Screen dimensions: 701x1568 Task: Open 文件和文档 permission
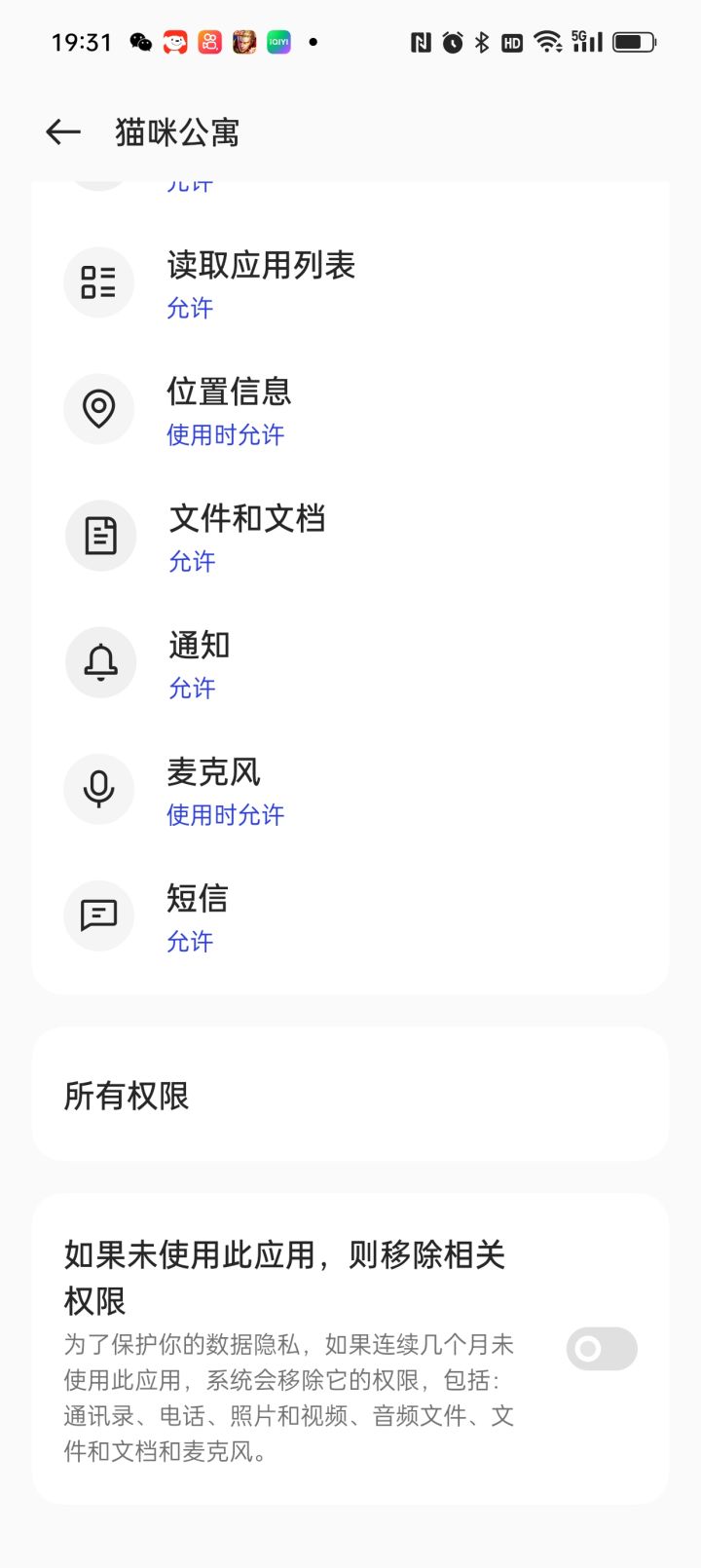pos(350,537)
